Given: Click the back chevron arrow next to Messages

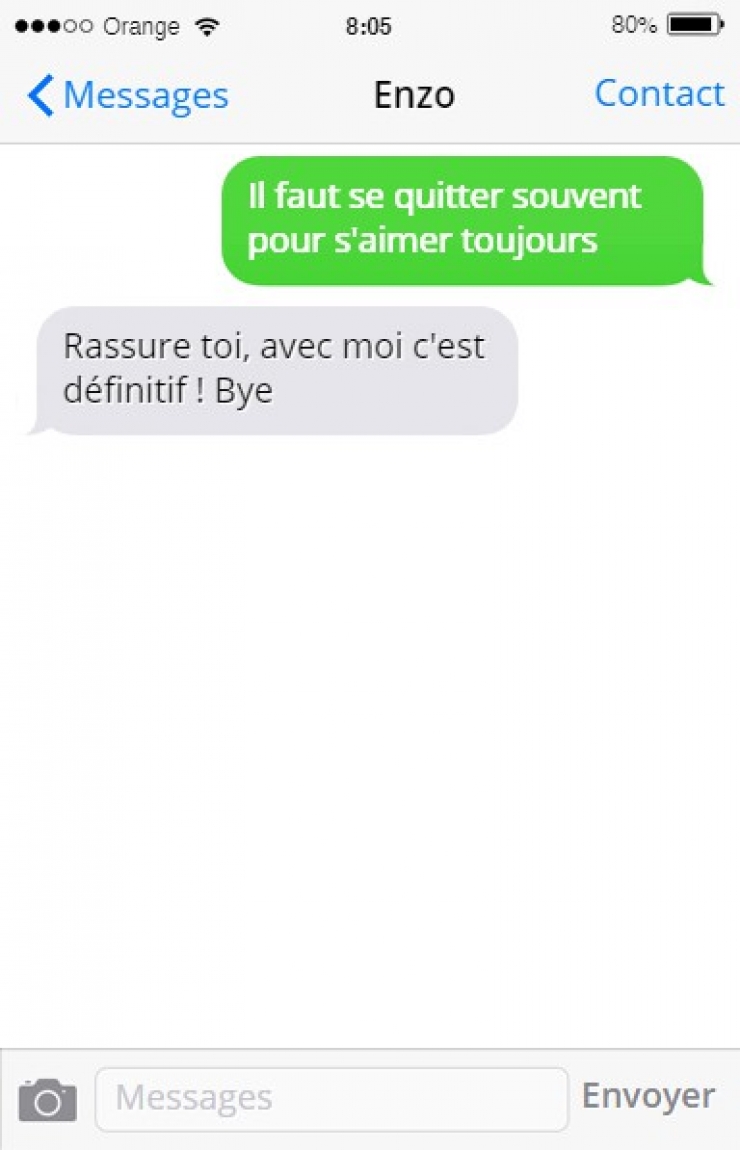Looking at the screenshot, I should coord(38,94).
